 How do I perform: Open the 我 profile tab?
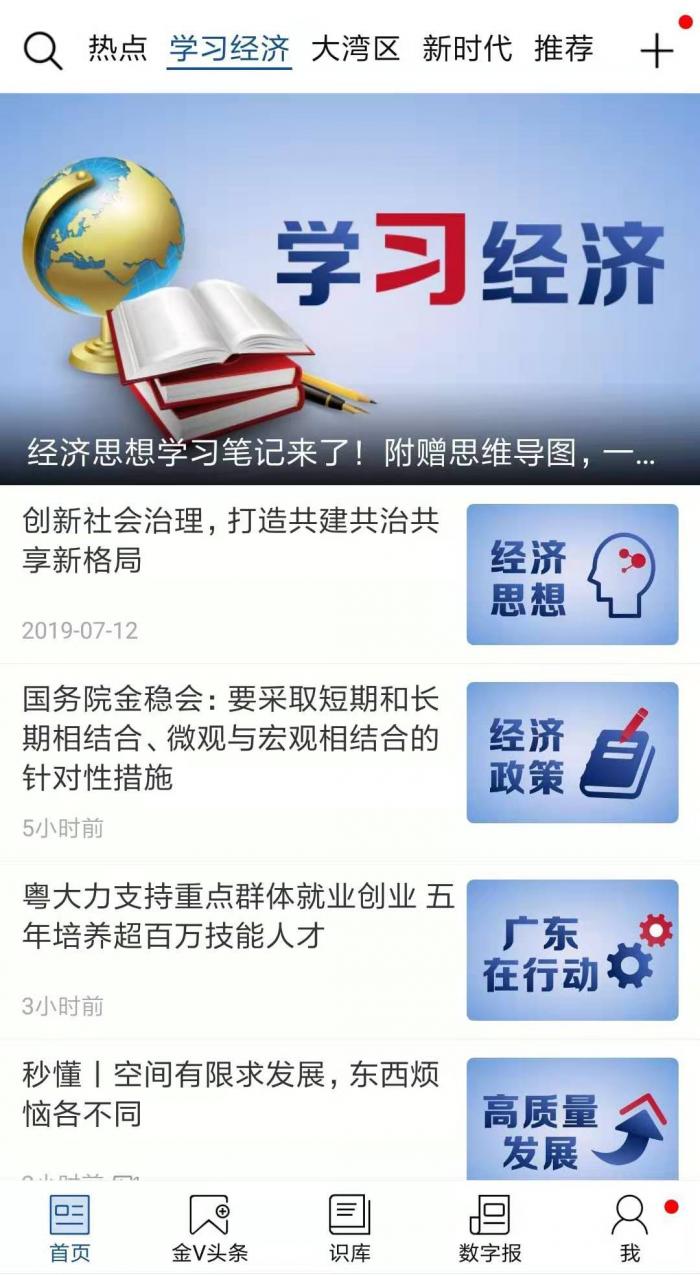(630, 1228)
